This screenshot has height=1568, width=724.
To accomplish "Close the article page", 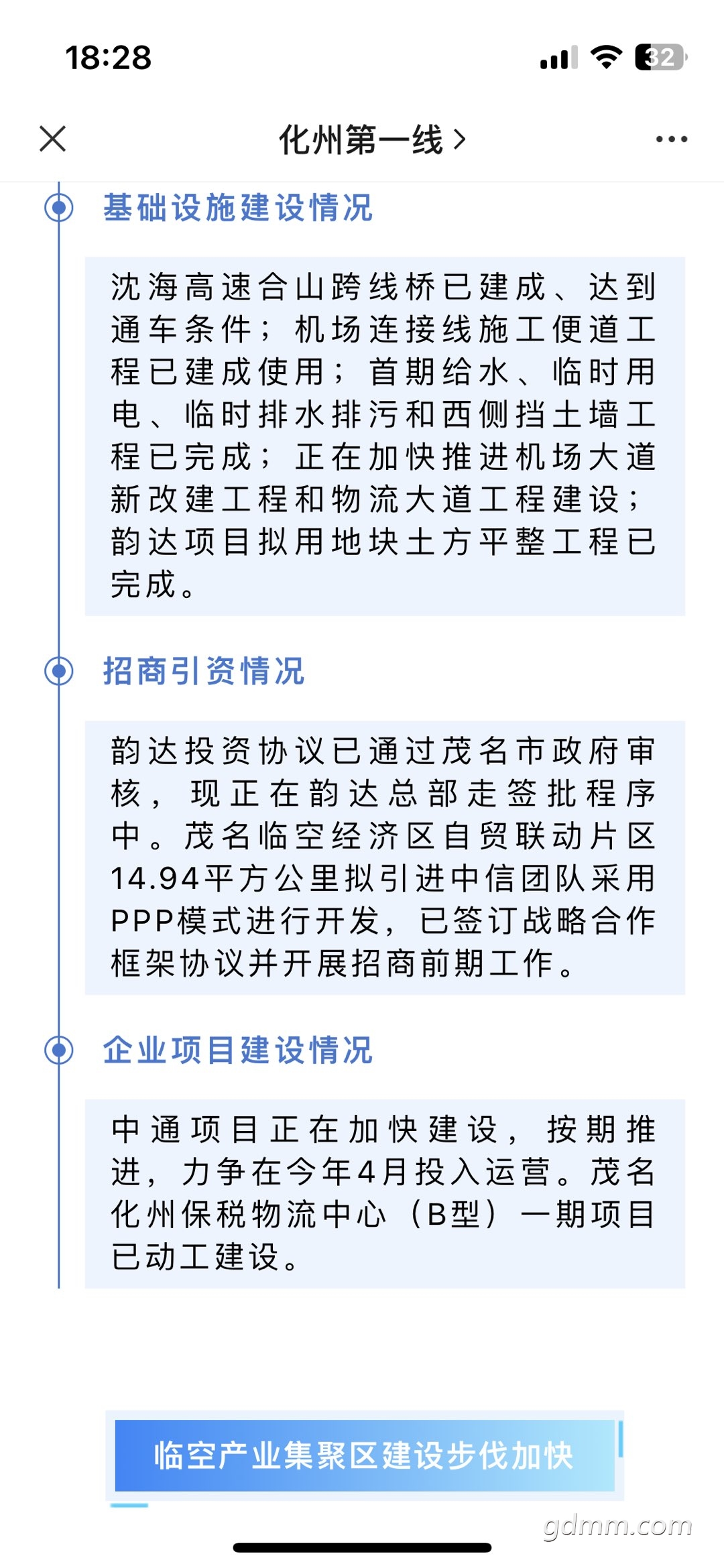I will [53, 139].
